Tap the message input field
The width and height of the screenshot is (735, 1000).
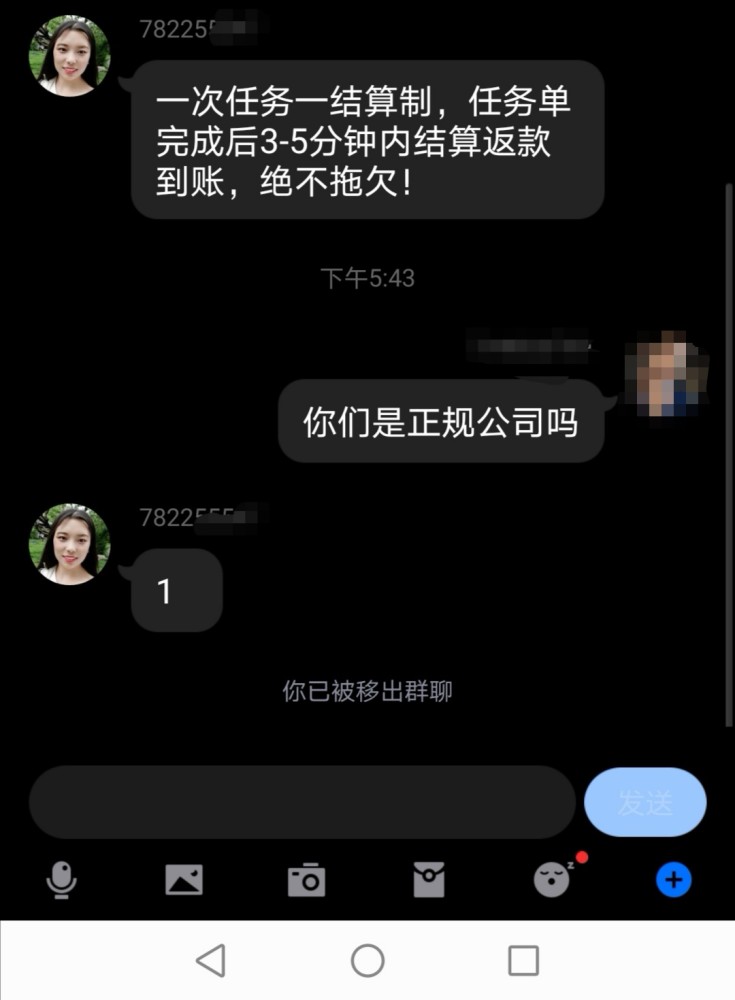pos(300,802)
